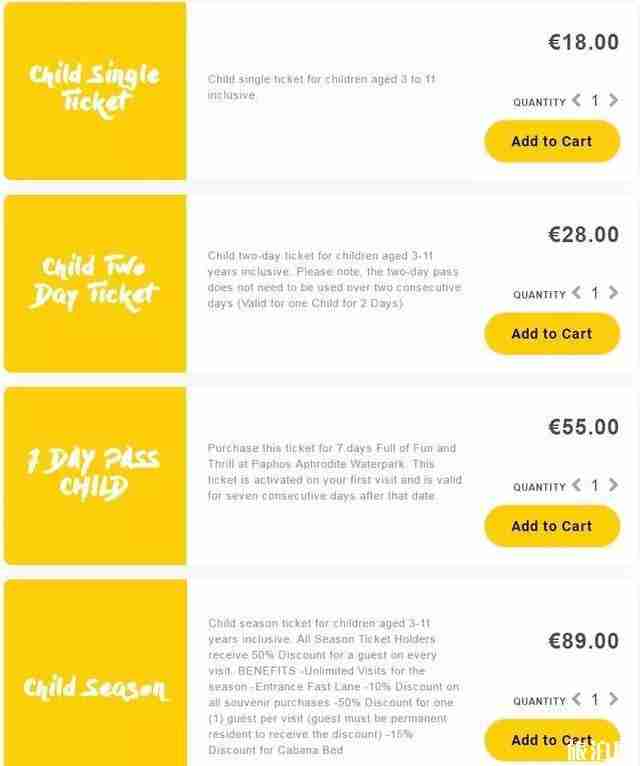Increase quantity for Child Season ticket
This screenshot has height=766, width=640.
click(613, 700)
